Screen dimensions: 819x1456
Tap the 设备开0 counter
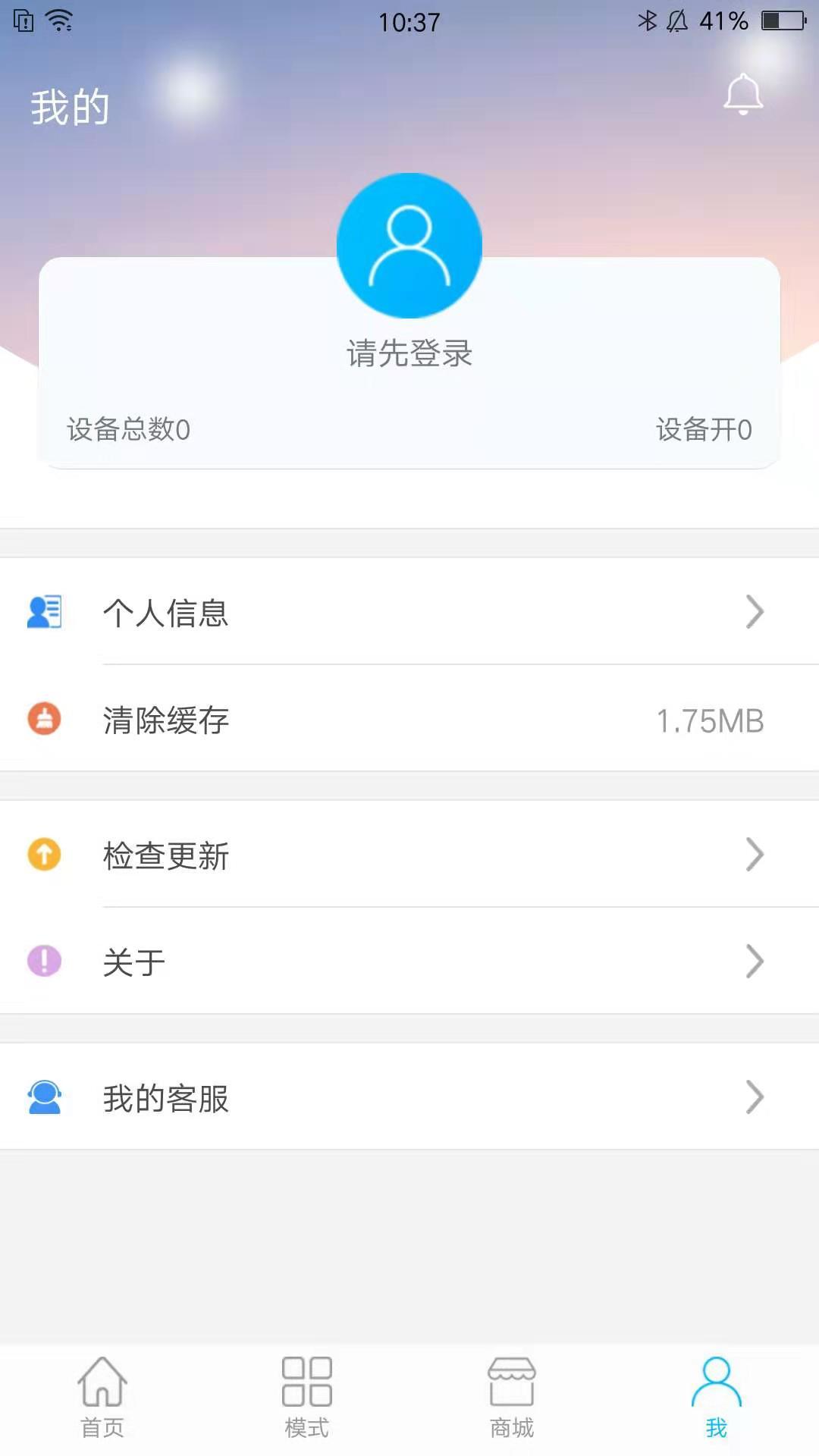pyautogui.click(x=703, y=430)
